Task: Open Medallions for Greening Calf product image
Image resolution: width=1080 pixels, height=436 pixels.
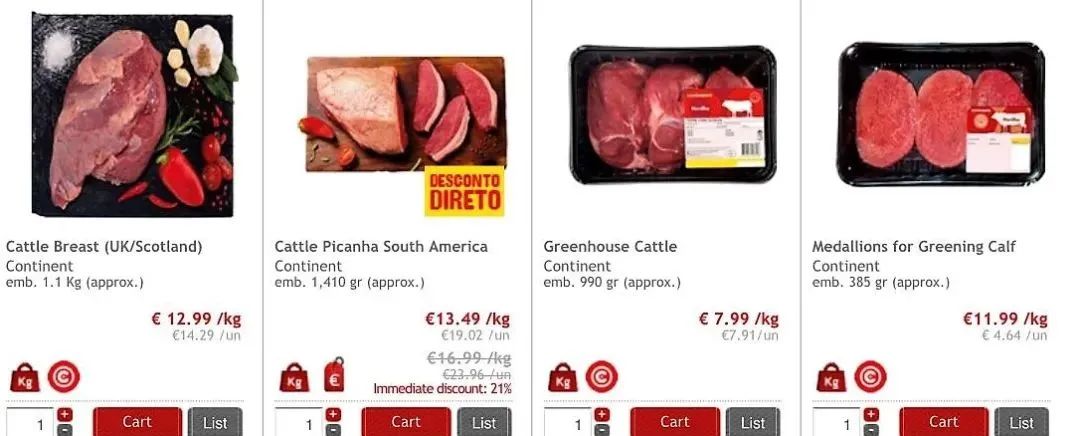Action: tap(941, 113)
